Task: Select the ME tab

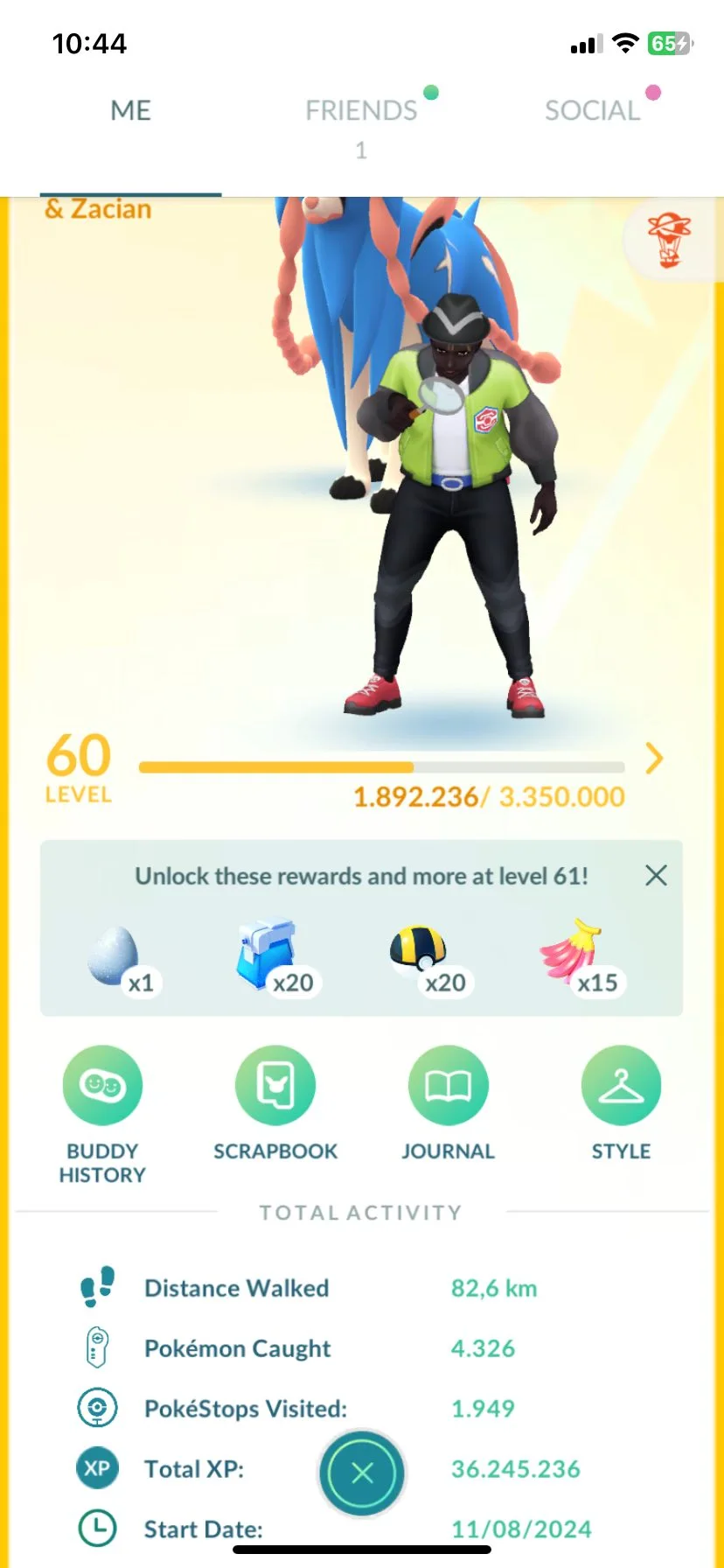Action: pyautogui.click(x=131, y=111)
